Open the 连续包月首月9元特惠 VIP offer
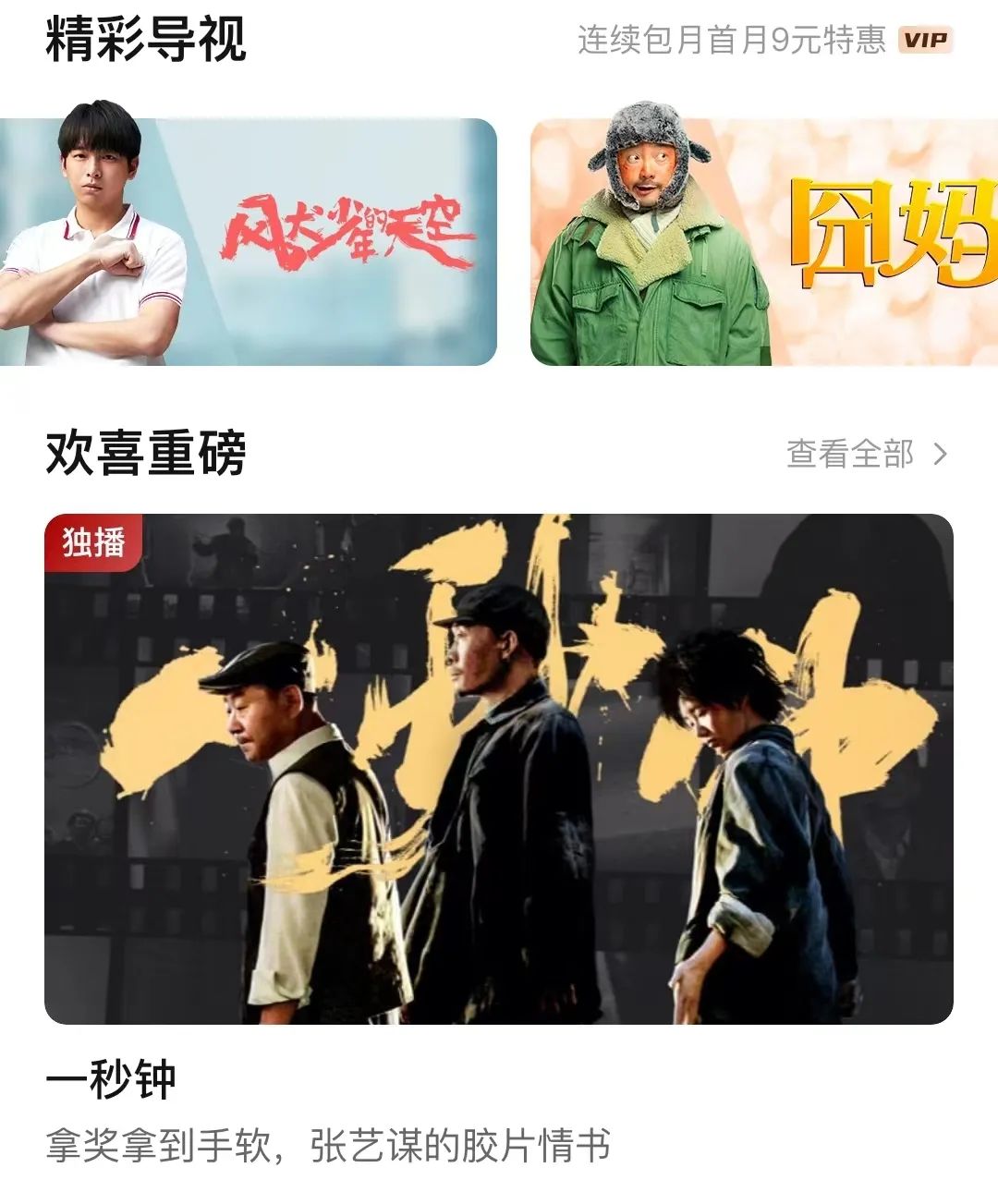 pos(763,40)
